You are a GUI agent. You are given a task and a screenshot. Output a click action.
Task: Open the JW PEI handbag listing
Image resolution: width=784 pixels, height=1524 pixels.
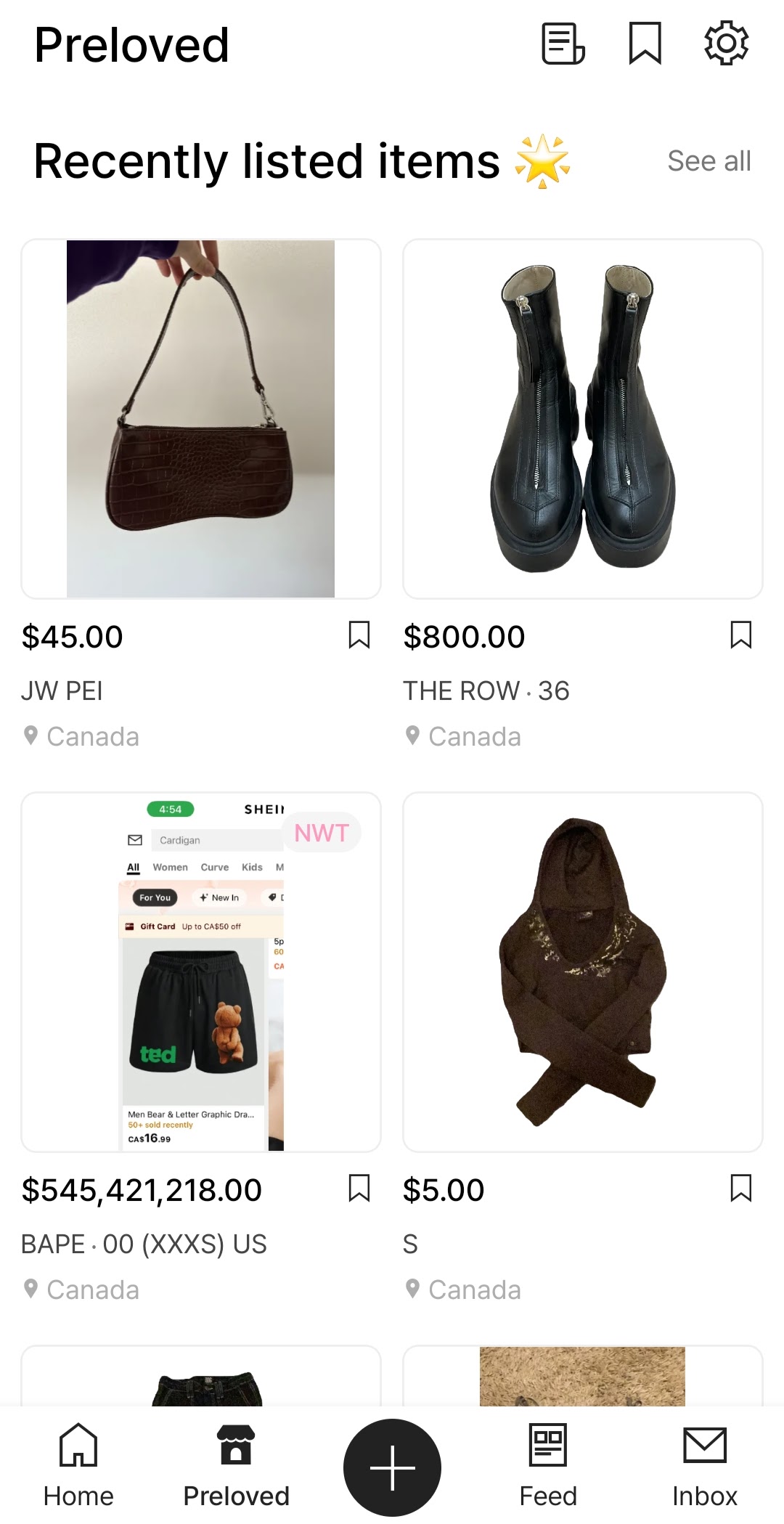[x=201, y=419]
